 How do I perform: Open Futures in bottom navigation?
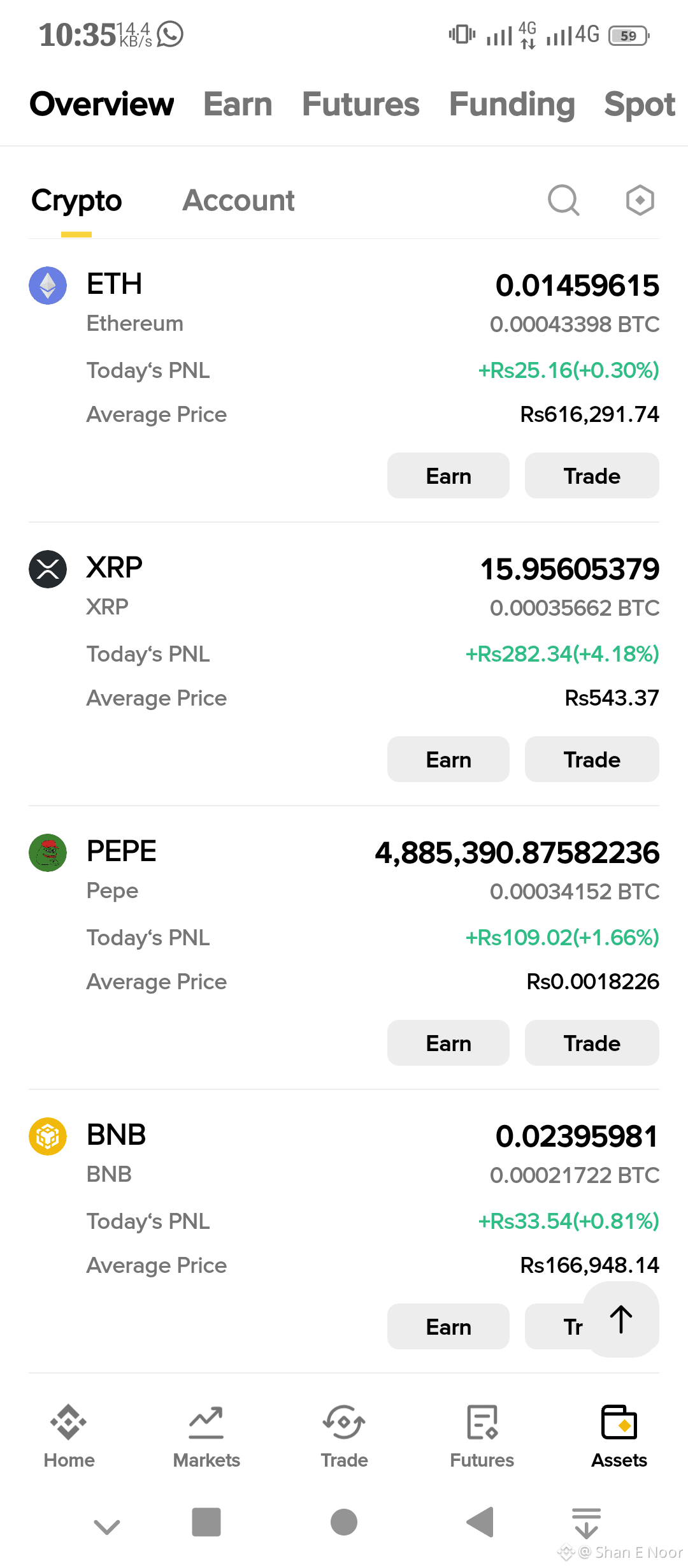[x=482, y=1437]
